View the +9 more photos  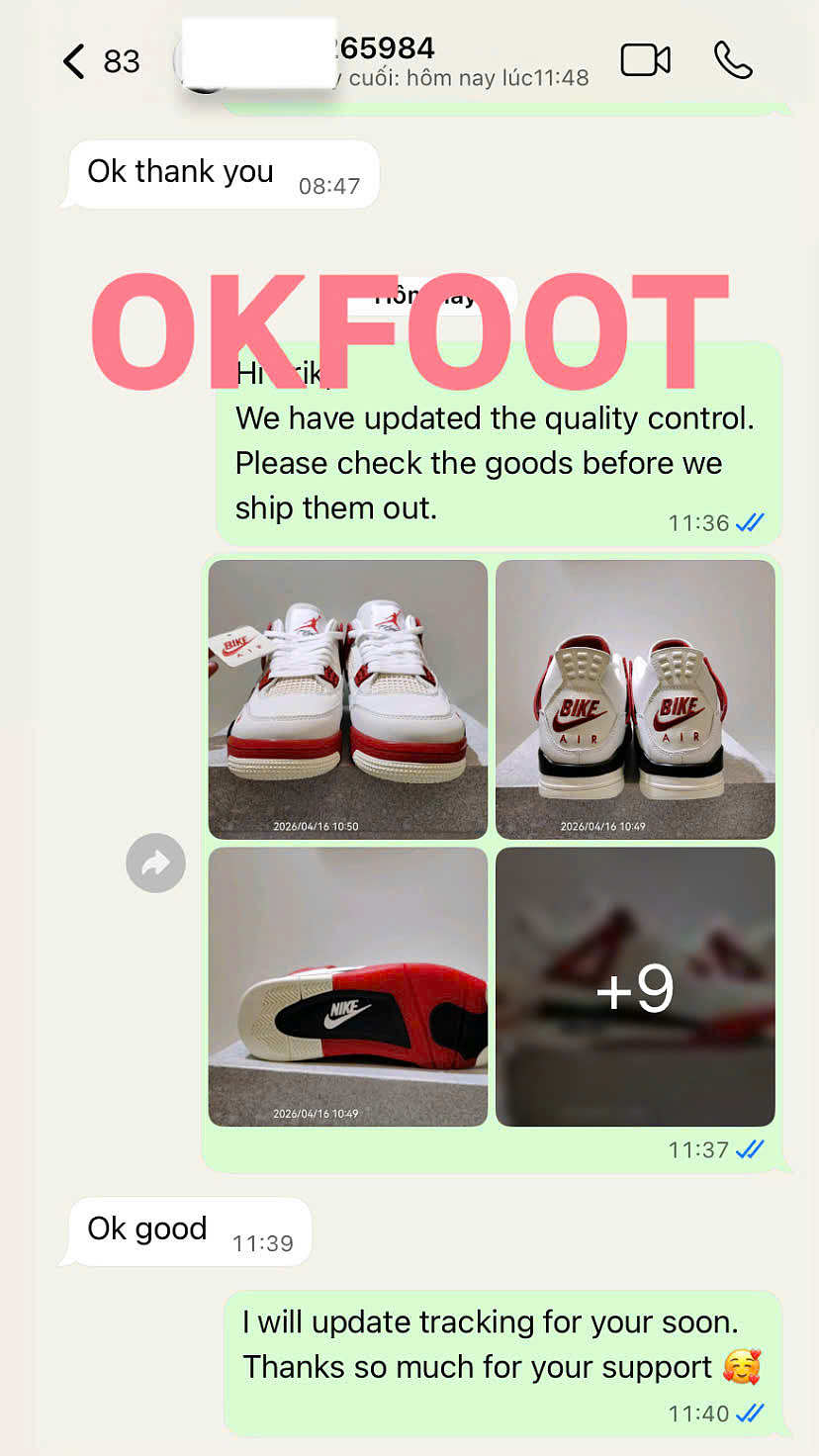tap(635, 986)
